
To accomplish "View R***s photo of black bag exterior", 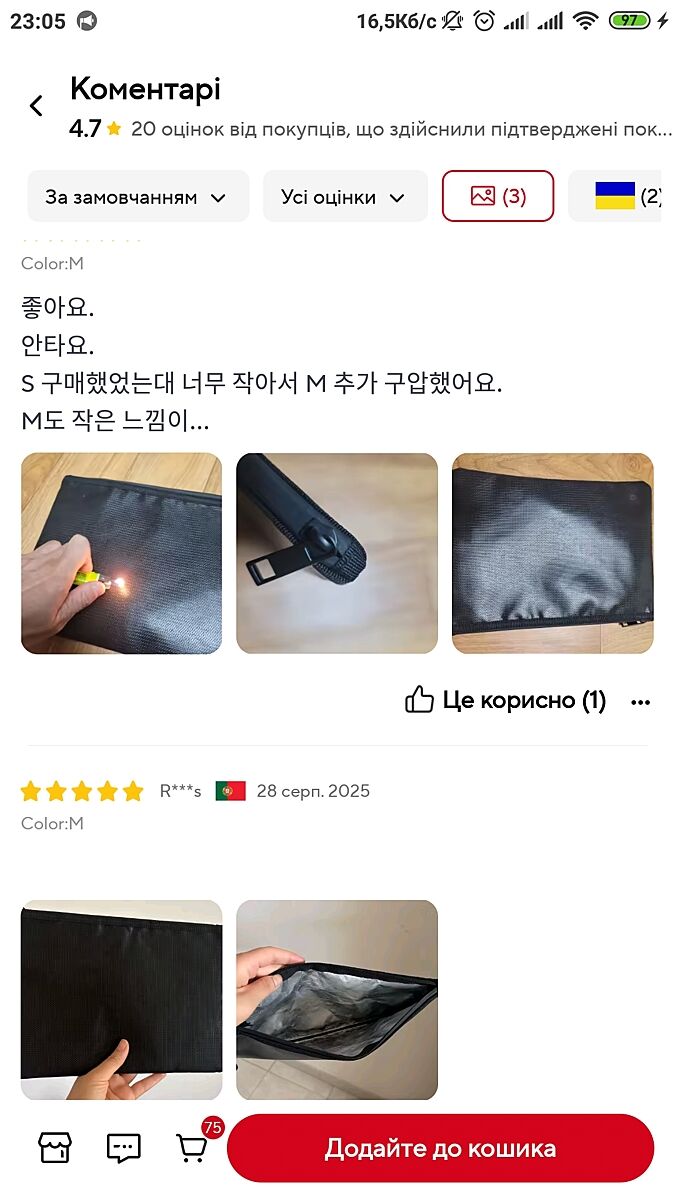I will (x=121, y=1000).
